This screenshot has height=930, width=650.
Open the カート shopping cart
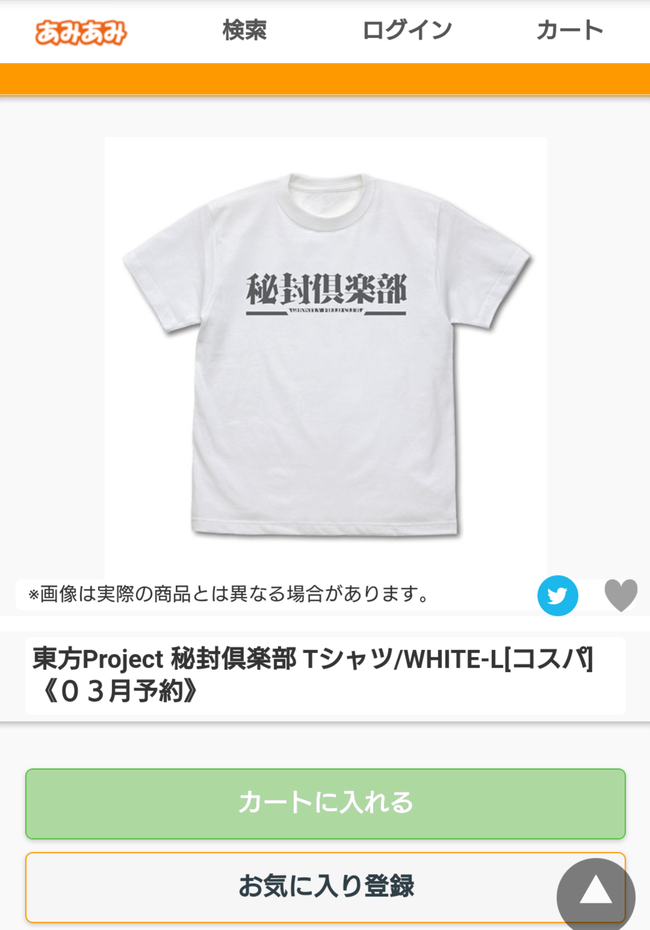pyautogui.click(x=569, y=30)
